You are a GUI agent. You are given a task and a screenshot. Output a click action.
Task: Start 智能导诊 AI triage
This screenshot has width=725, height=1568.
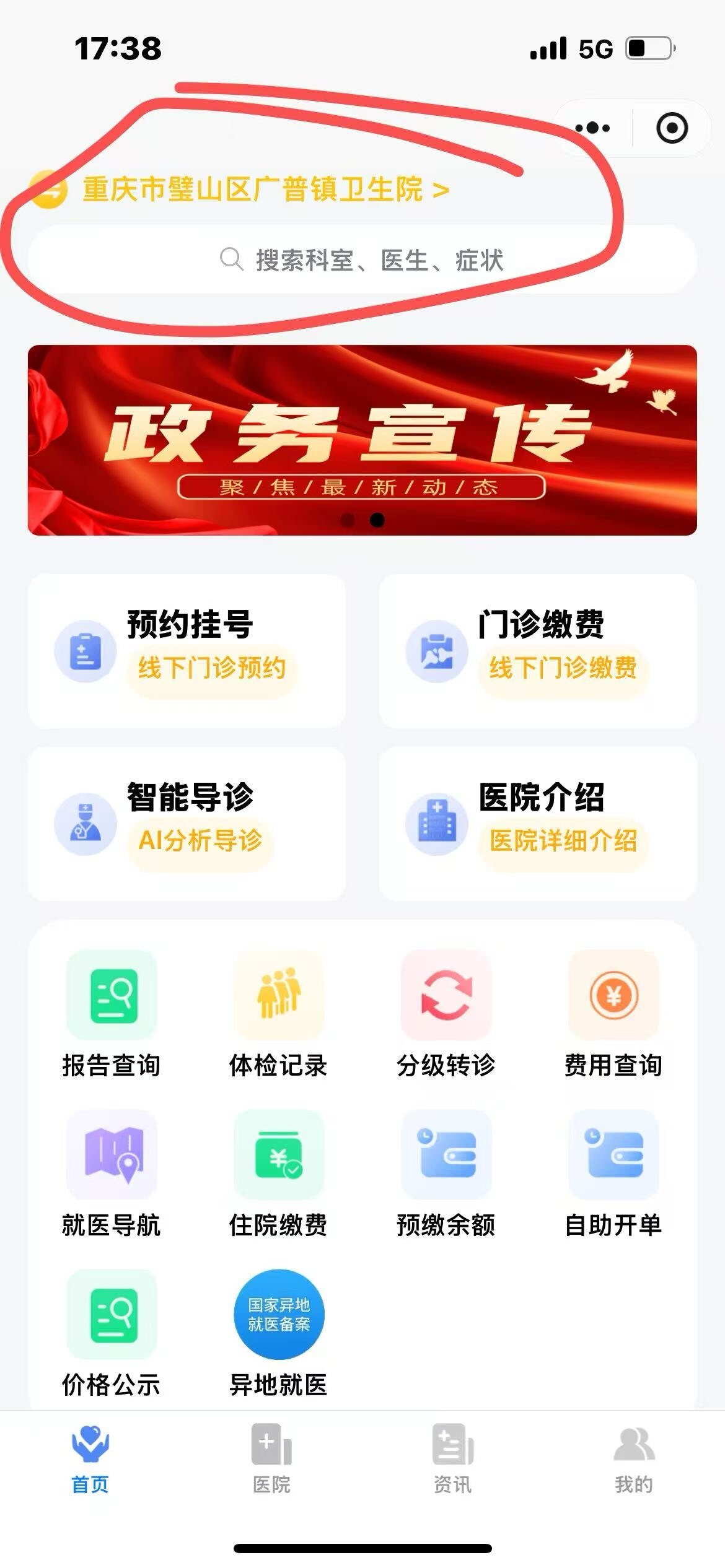point(187,824)
